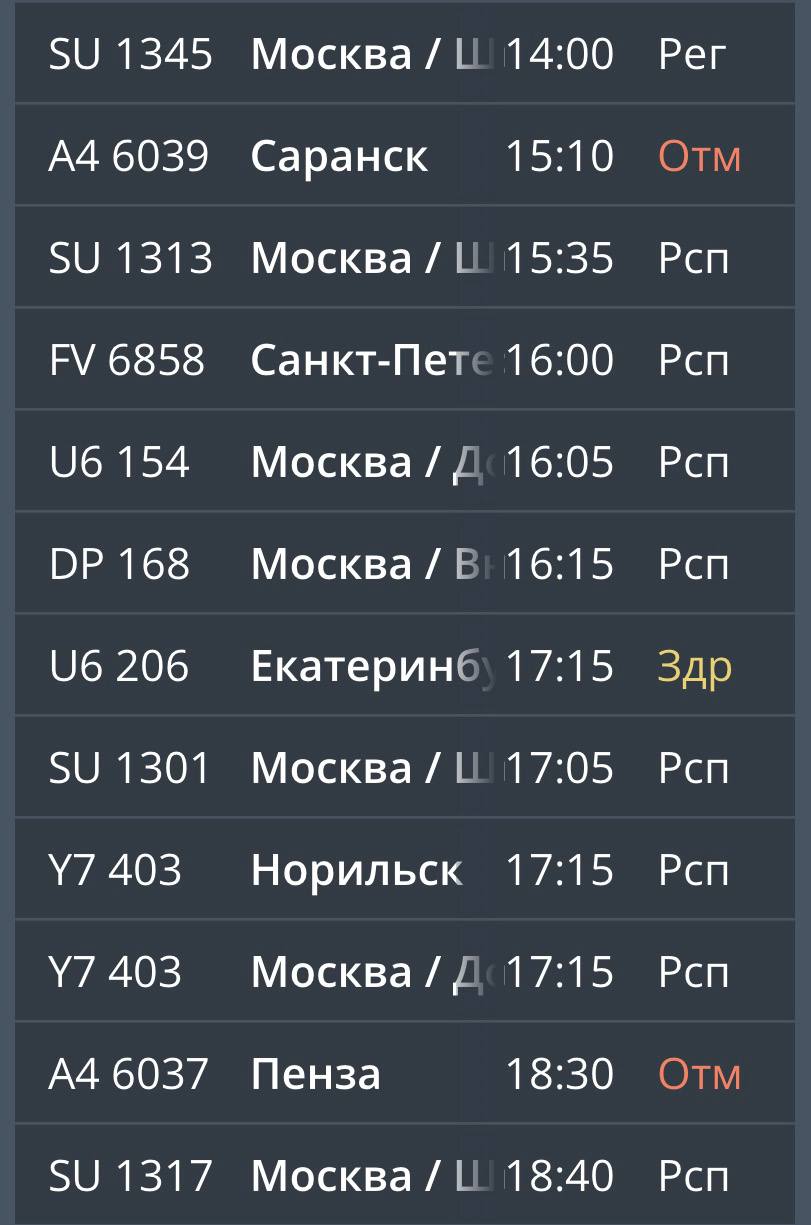View details of flight SU 1313
811x1225 pixels.
tap(405, 258)
